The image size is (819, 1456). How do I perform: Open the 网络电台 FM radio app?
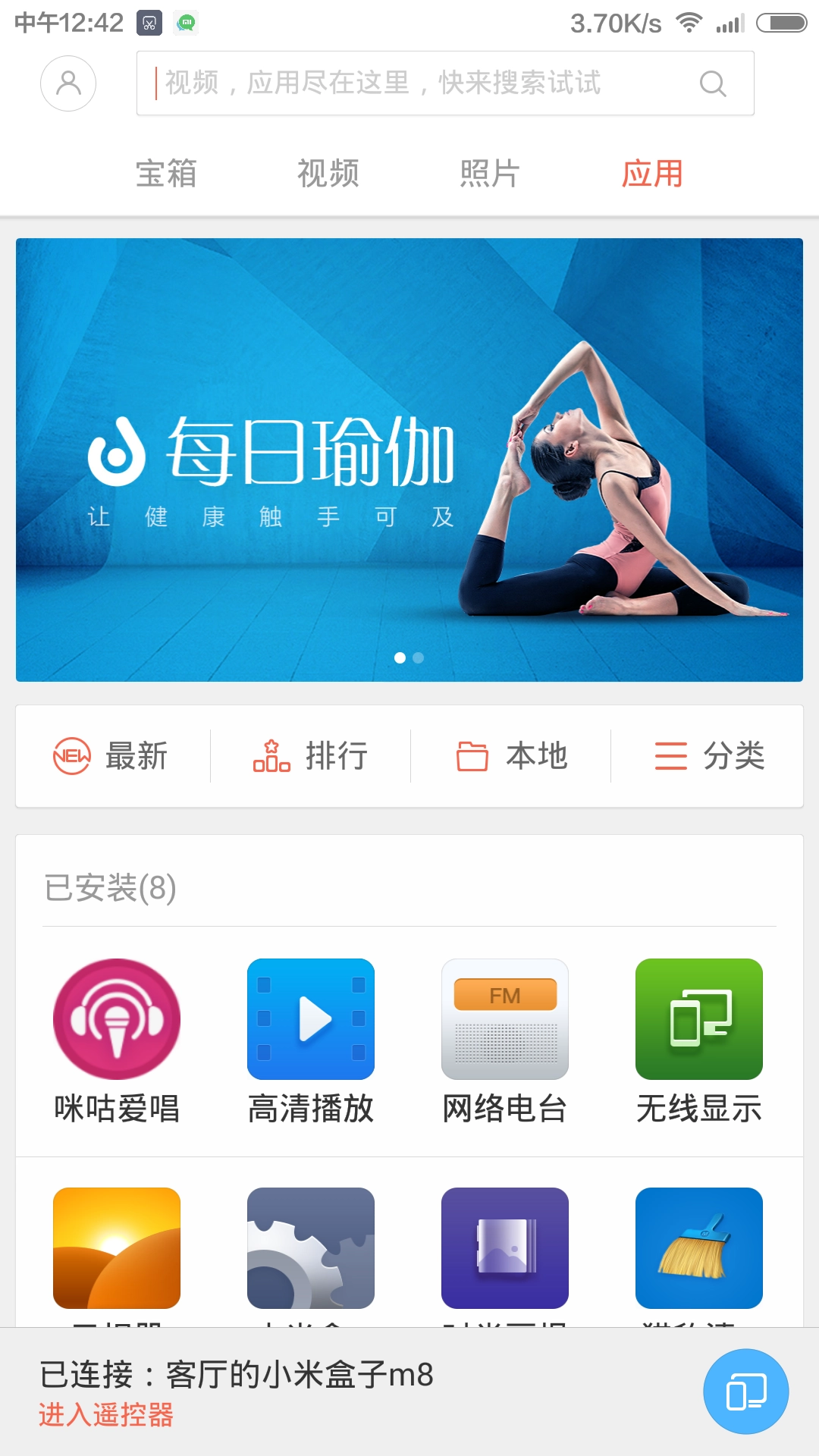coord(505,1020)
